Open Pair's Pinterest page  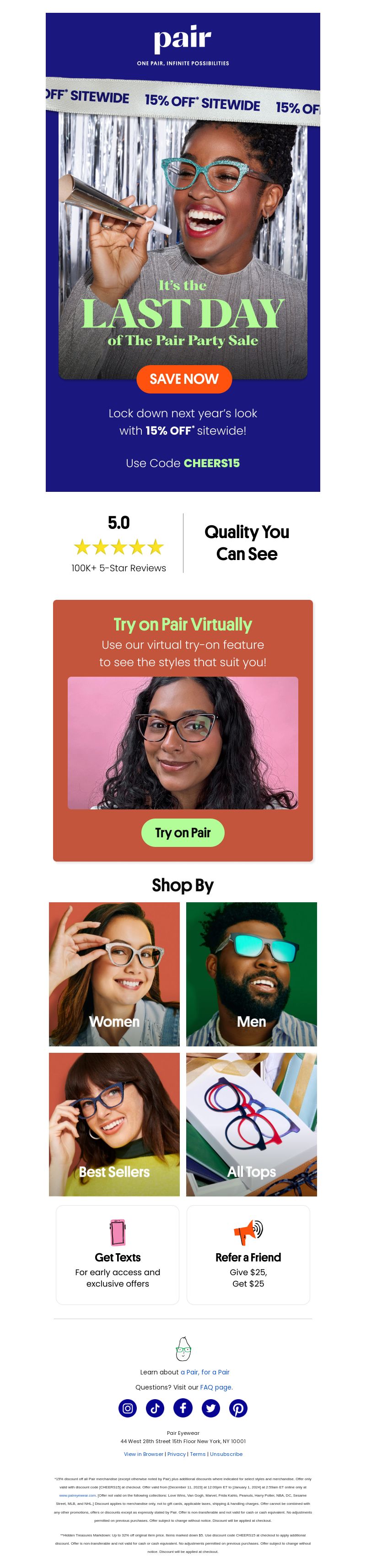click(x=238, y=1408)
